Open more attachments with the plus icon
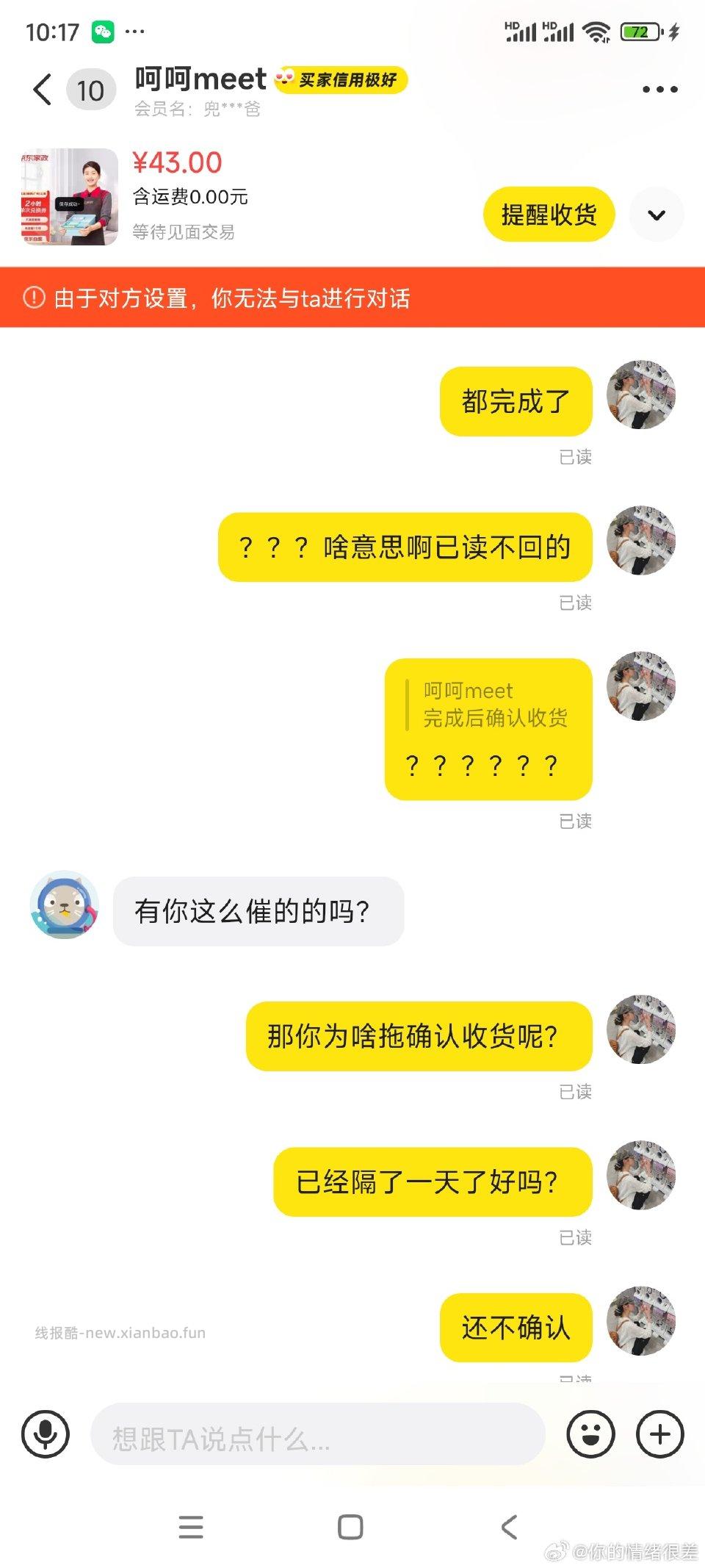Viewport: 705px width, 1568px height. coord(659,1433)
